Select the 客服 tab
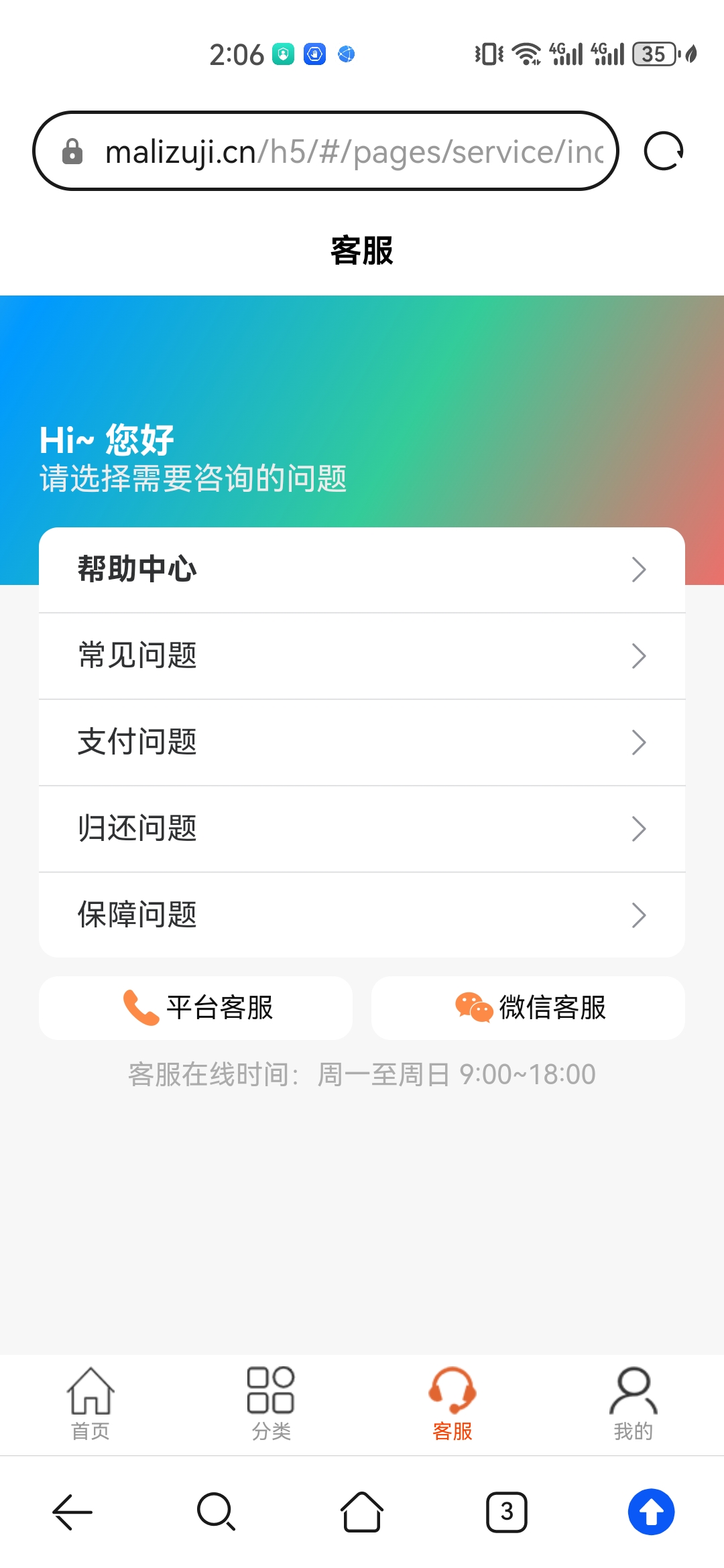The image size is (724, 1568). tap(452, 1404)
